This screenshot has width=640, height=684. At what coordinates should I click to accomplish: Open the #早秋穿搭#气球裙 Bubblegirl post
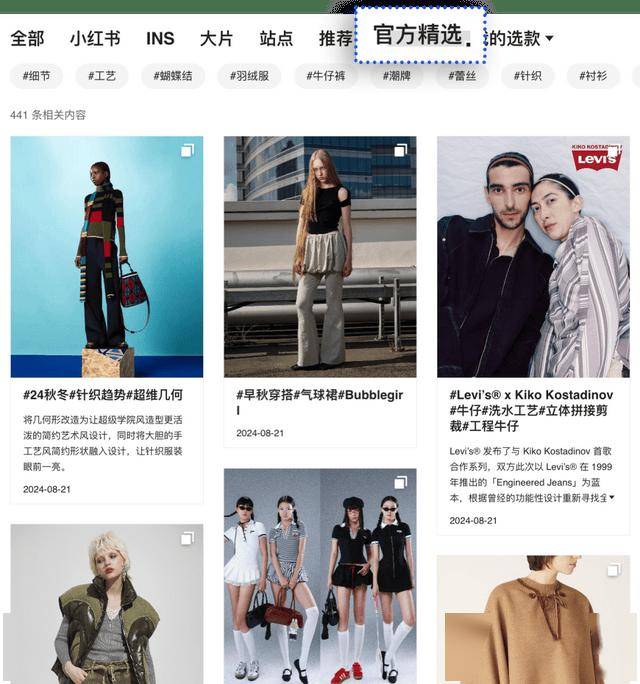319,402
